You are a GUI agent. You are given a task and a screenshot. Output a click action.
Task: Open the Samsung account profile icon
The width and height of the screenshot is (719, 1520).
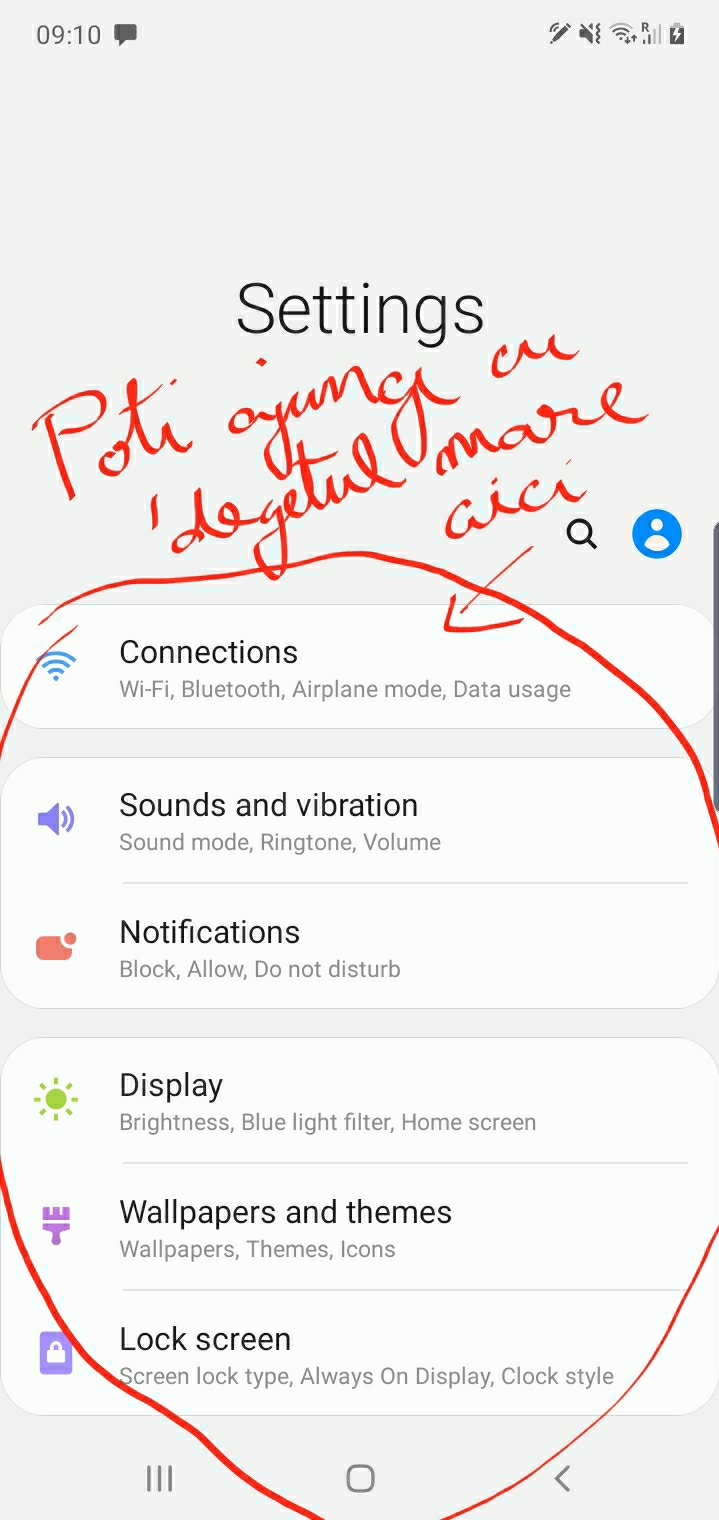click(657, 534)
